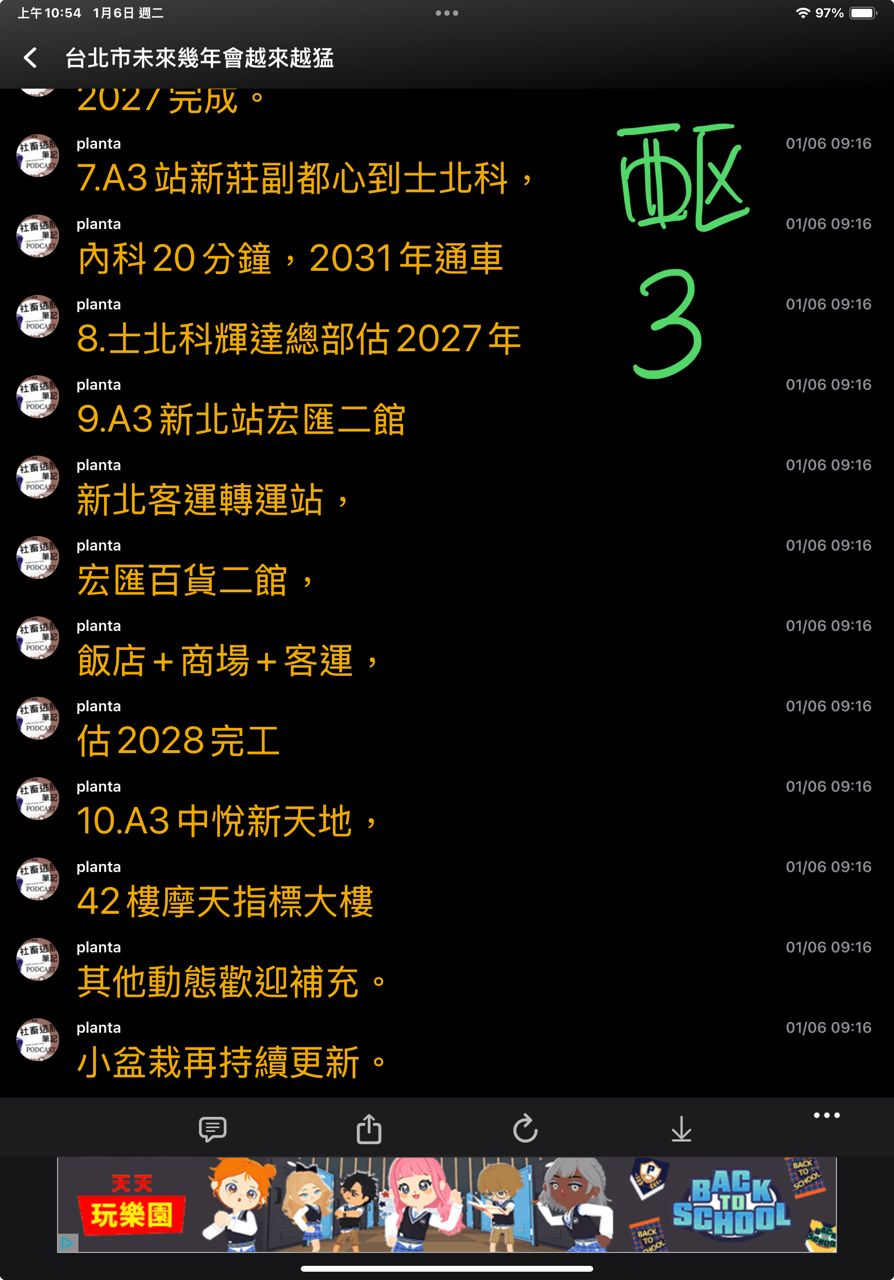Go back from the thread
The height and width of the screenshot is (1280, 894).
[x=30, y=58]
